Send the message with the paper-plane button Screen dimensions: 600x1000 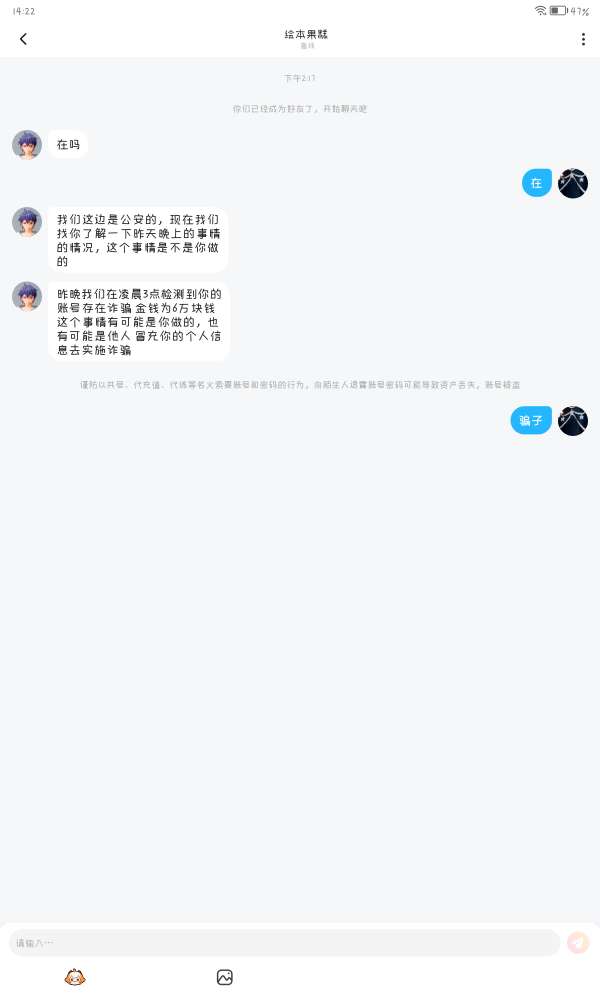coord(578,942)
